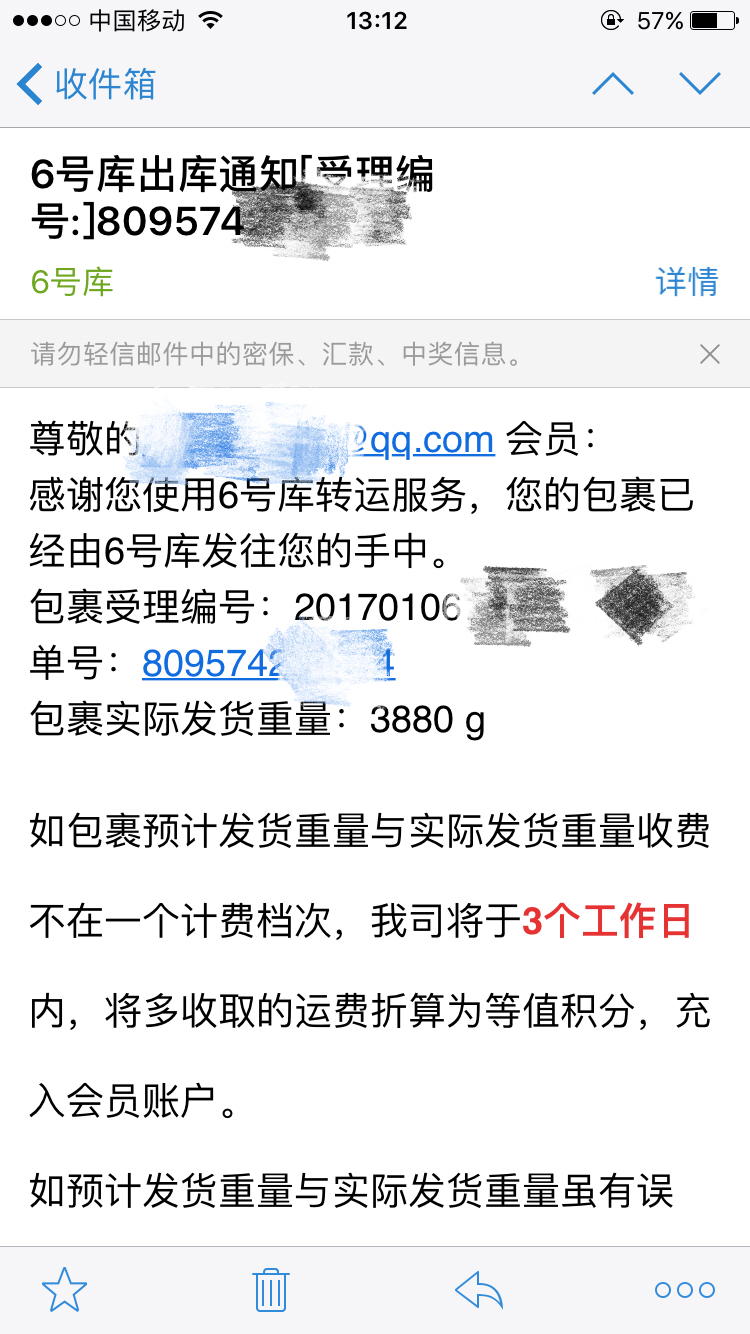Open 详情 sender details
Image resolution: width=750 pixels, height=1334 pixels.
(687, 282)
